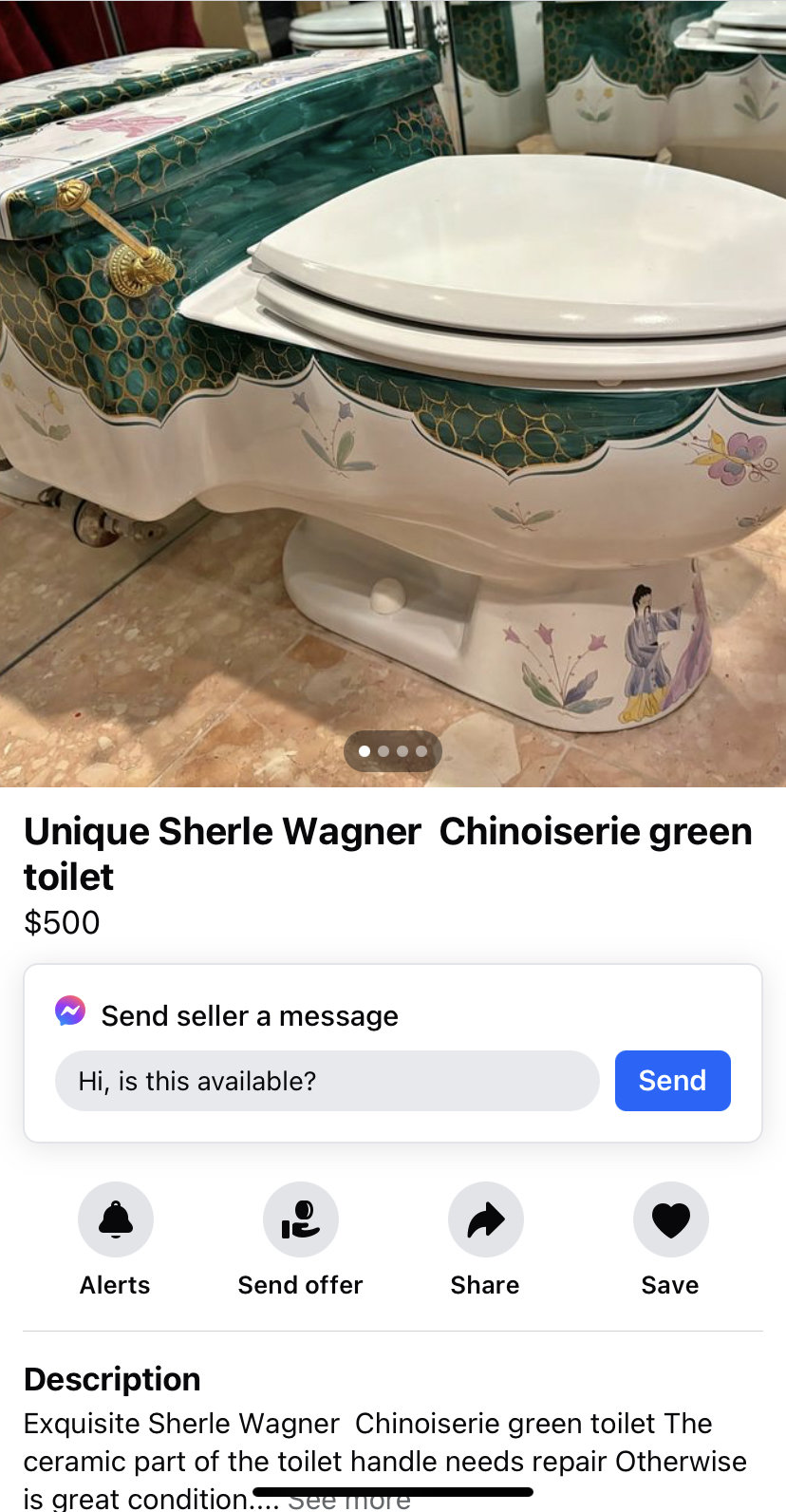Save this listing with the heart
This screenshot has width=786, height=1512.
click(670, 1220)
